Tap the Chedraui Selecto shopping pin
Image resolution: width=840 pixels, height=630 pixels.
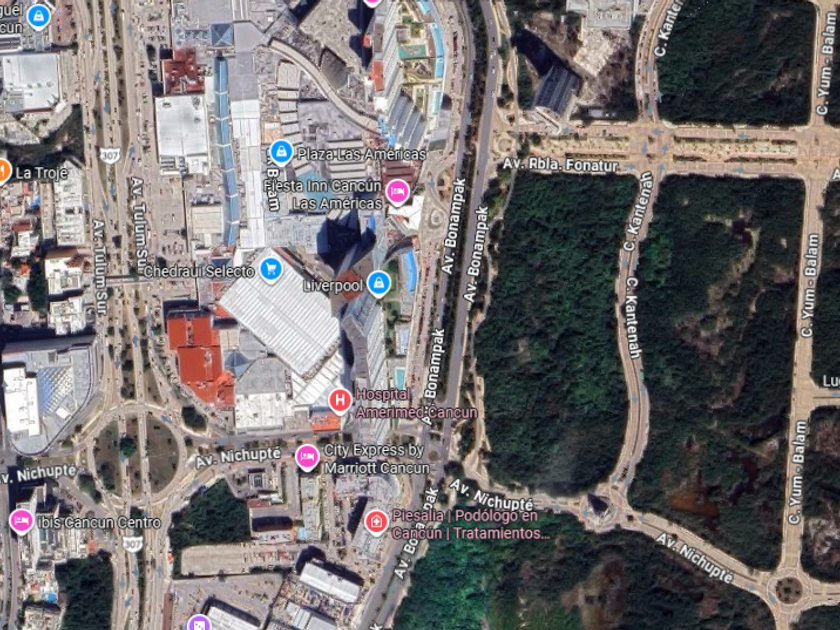click(269, 268)
